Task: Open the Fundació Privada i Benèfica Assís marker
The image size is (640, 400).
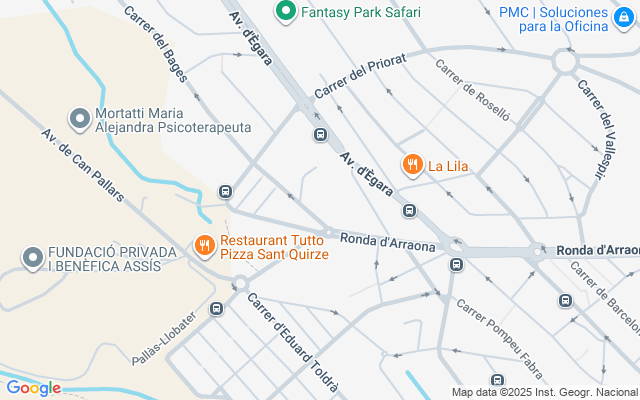Action: 32,257
